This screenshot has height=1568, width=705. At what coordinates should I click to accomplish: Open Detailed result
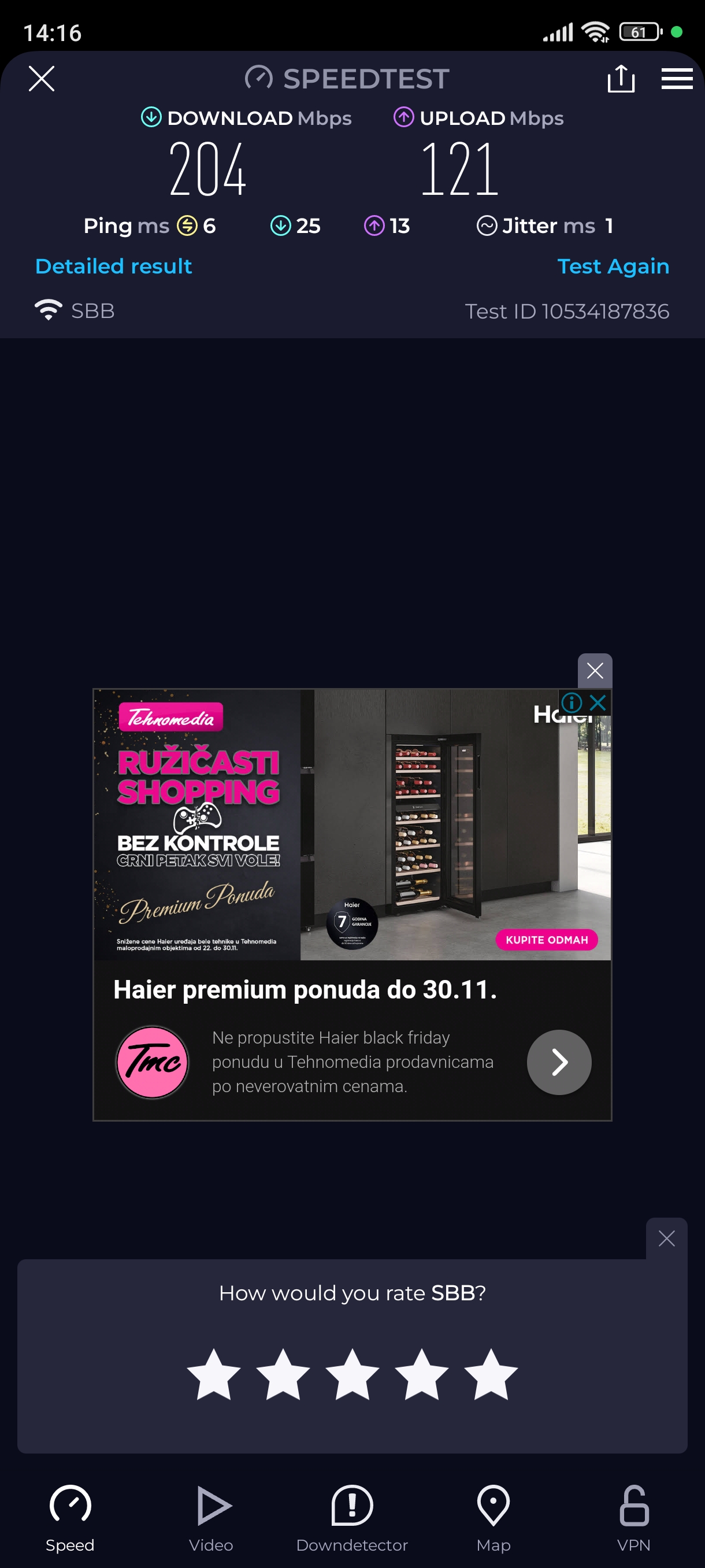tap(114, 267)
